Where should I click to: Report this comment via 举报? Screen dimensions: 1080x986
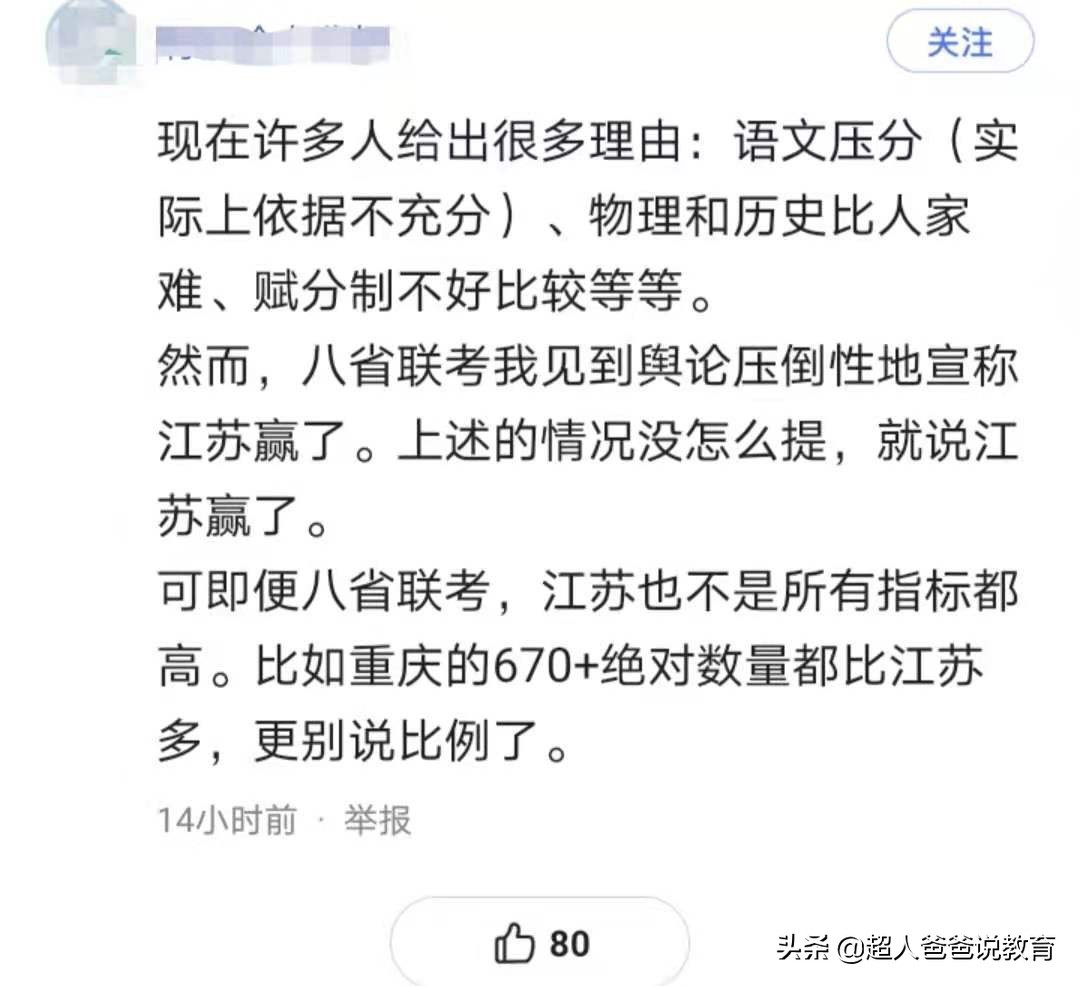[377, 821]
